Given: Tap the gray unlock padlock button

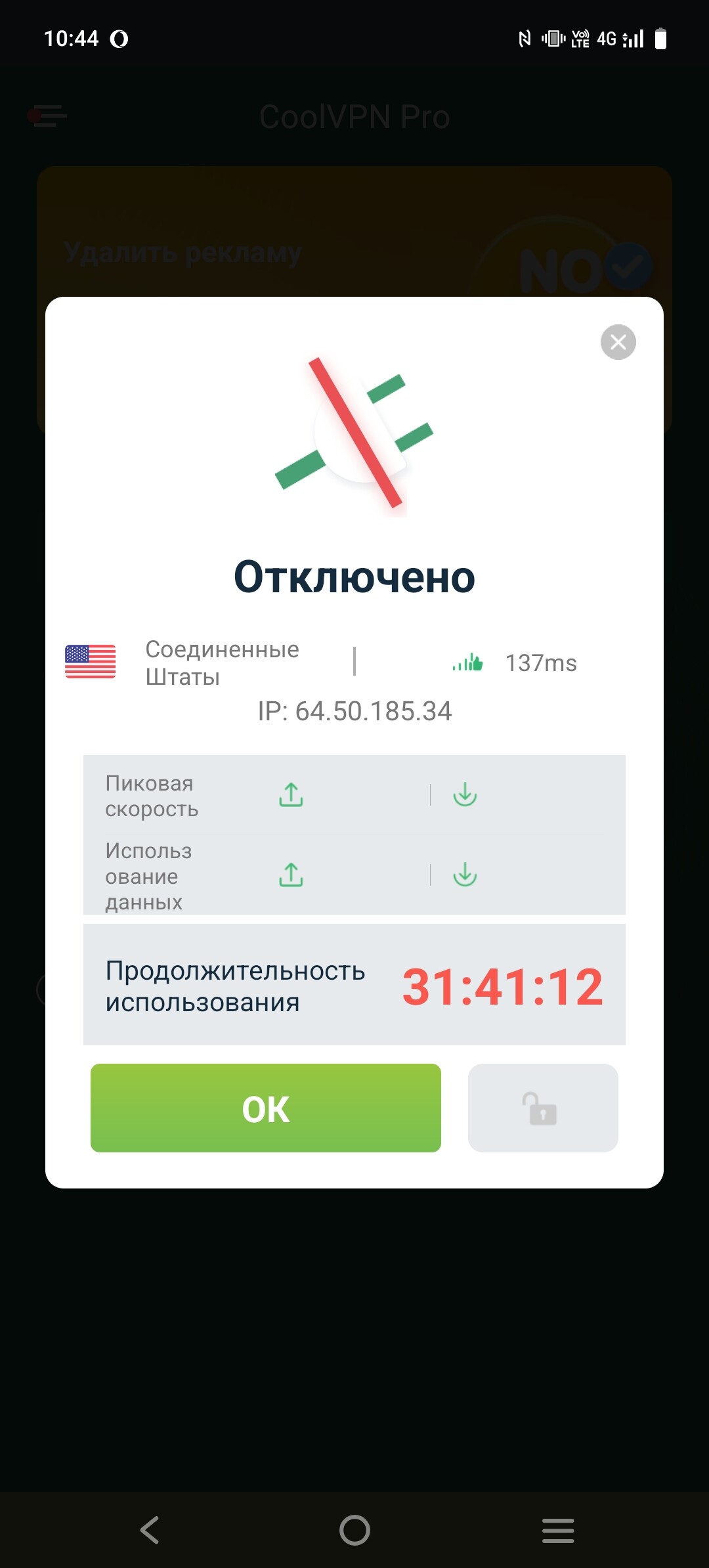Looking at the screenshot, I should 542,1108.
